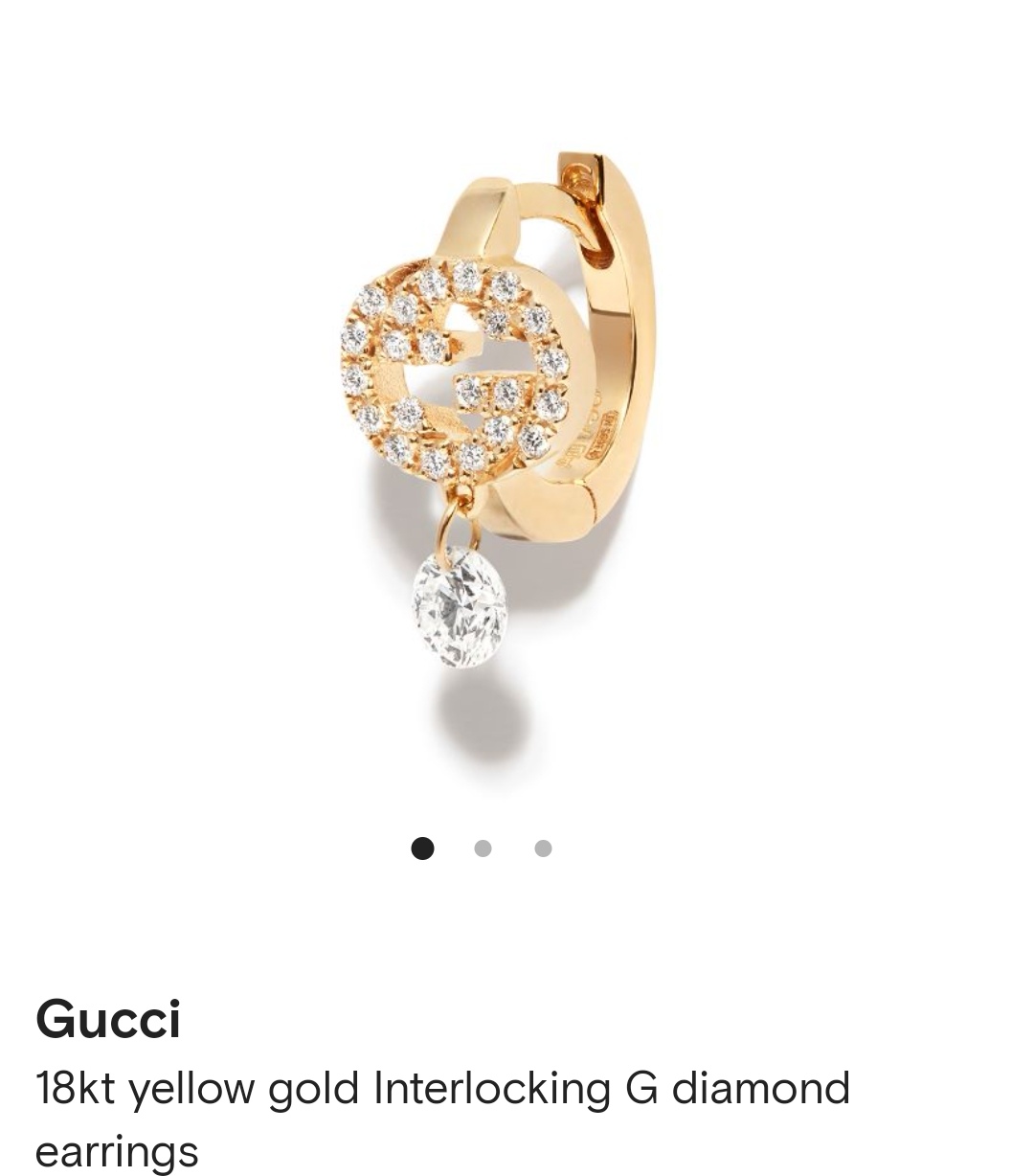Jump to the second image dot
Viewport: 1034px width, 1176px height.
(x=483, y=848)
